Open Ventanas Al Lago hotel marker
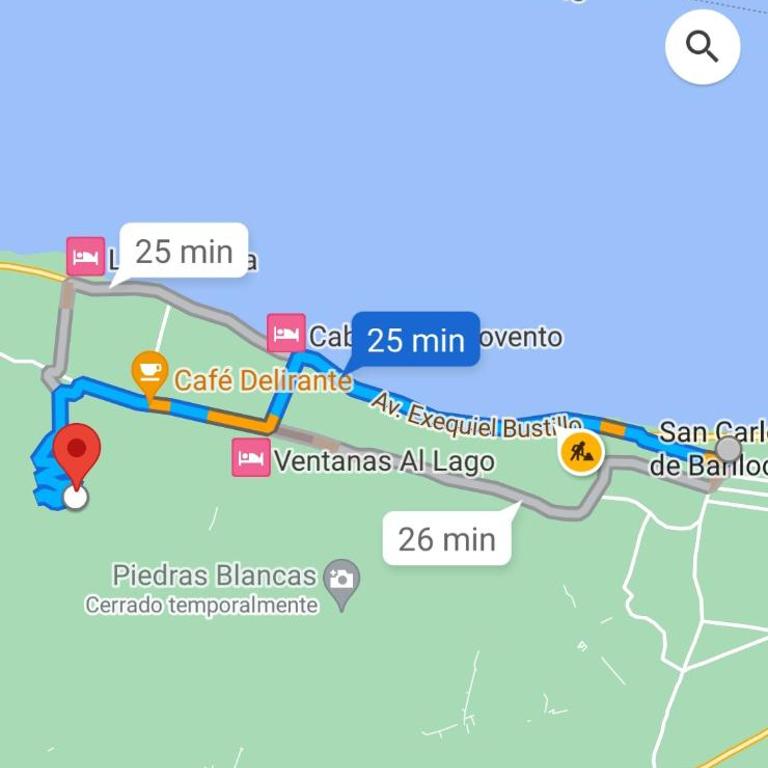 (251, 458)
